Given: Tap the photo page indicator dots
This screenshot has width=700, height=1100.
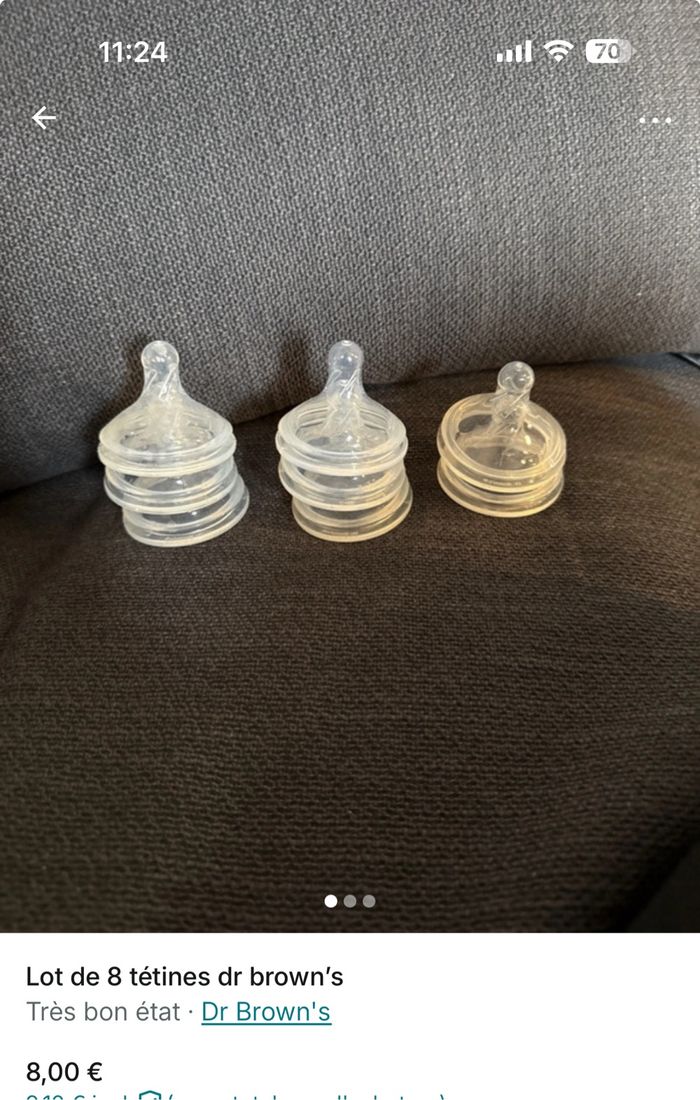Looking at the screenshot, I should [x=350, y=901].
